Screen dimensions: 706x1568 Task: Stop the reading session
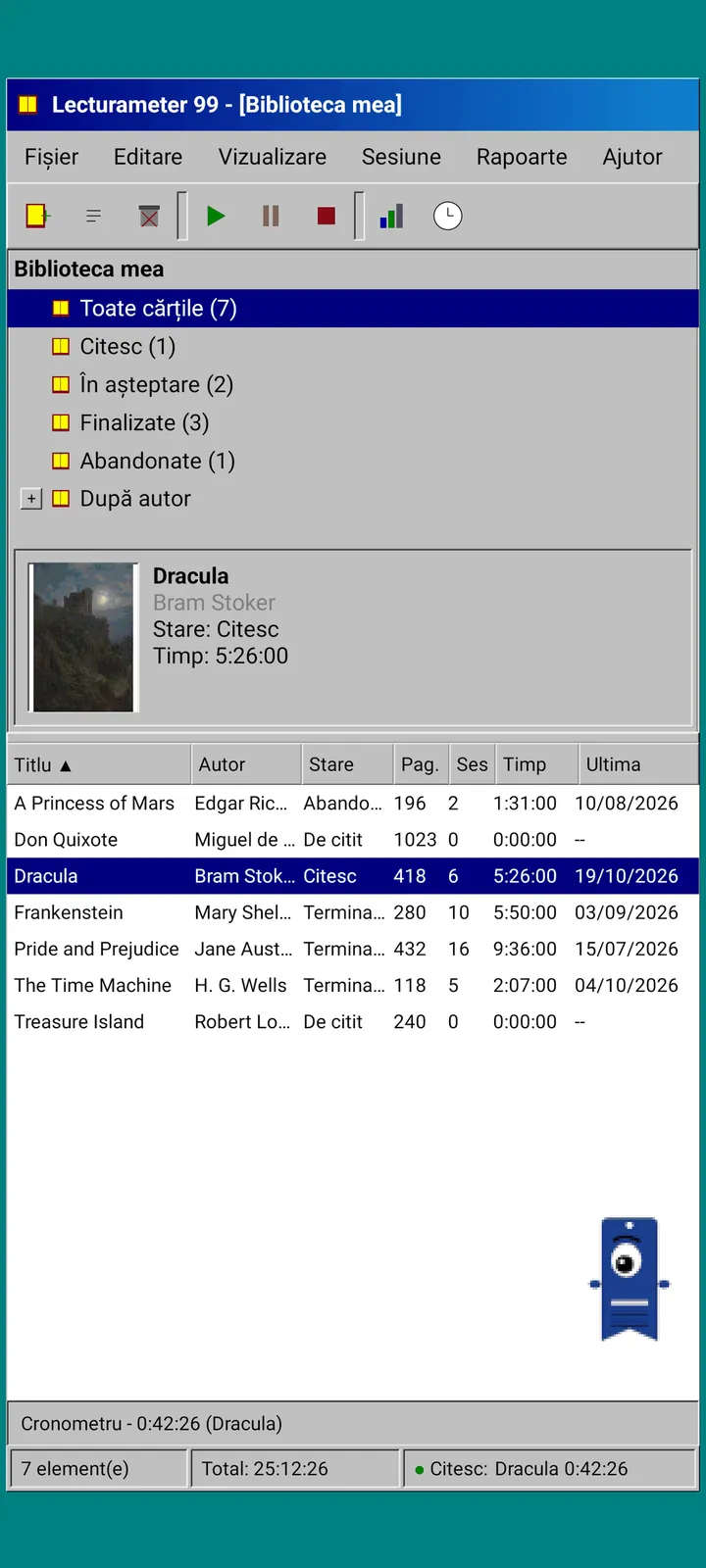[x=327, y=216]
